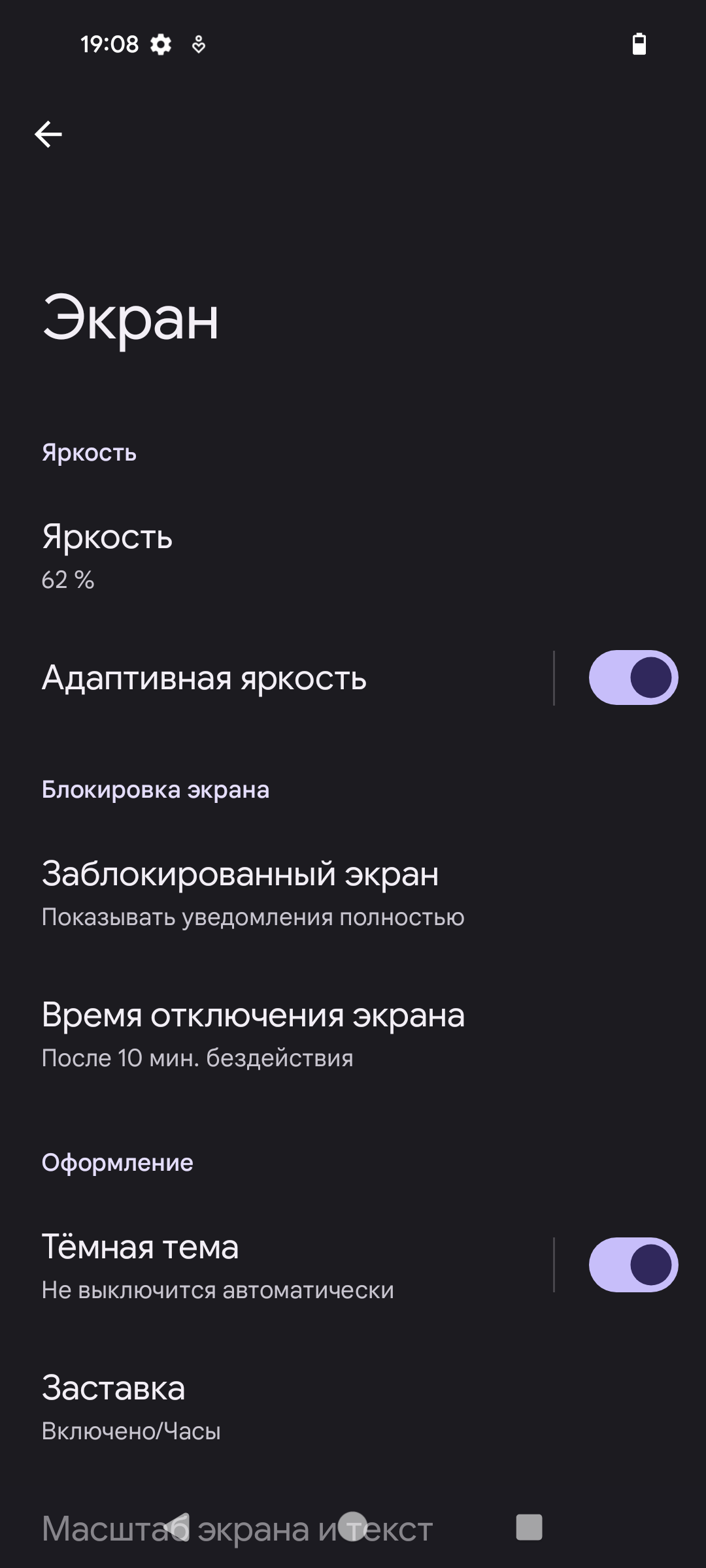
Task: Tap the system home button
Action: 353,1527
